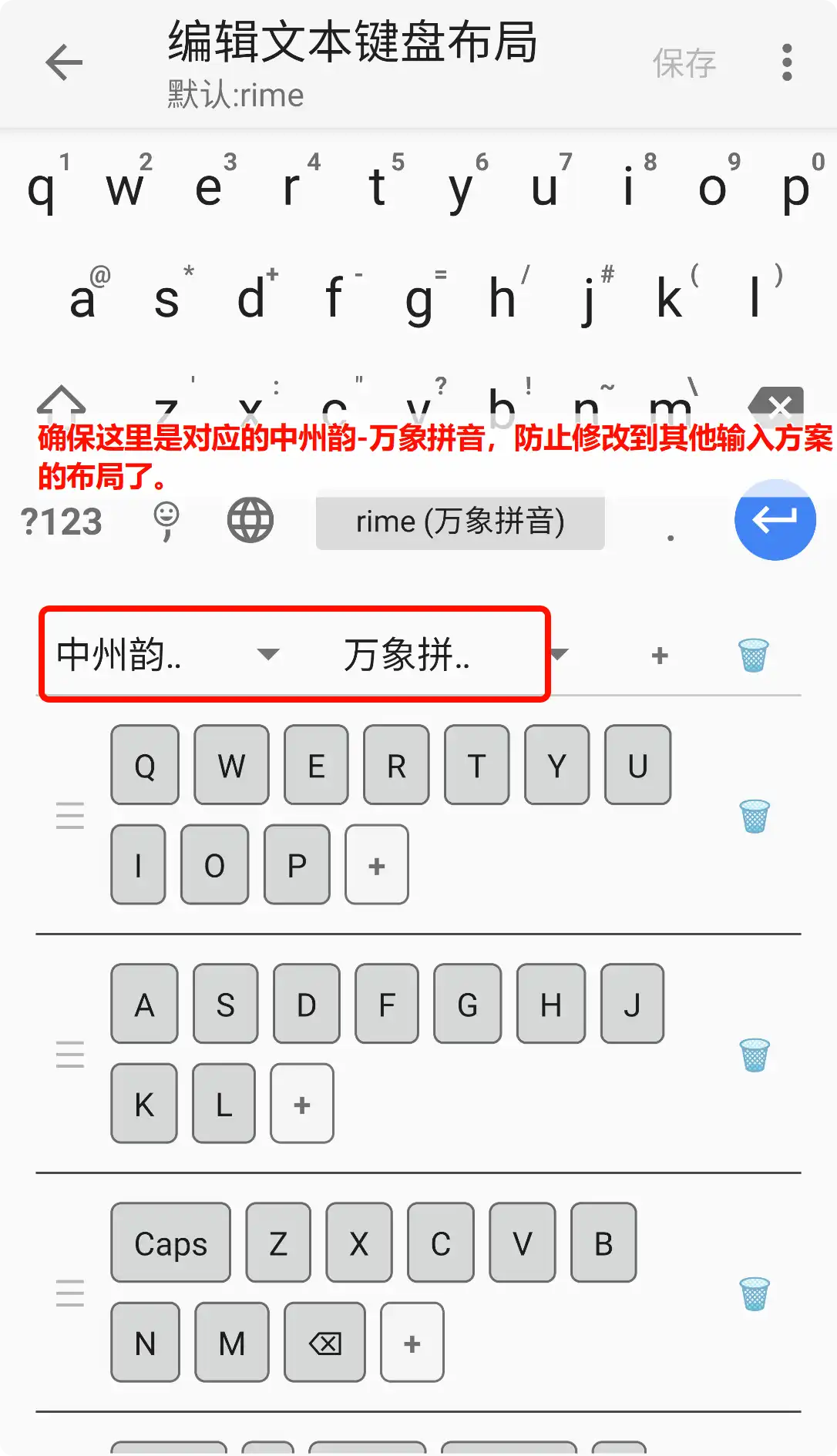This screenshot has width=837, height=1456.
Task: Expand the 中州韵 input method dropdown
Action: [267, 655]
